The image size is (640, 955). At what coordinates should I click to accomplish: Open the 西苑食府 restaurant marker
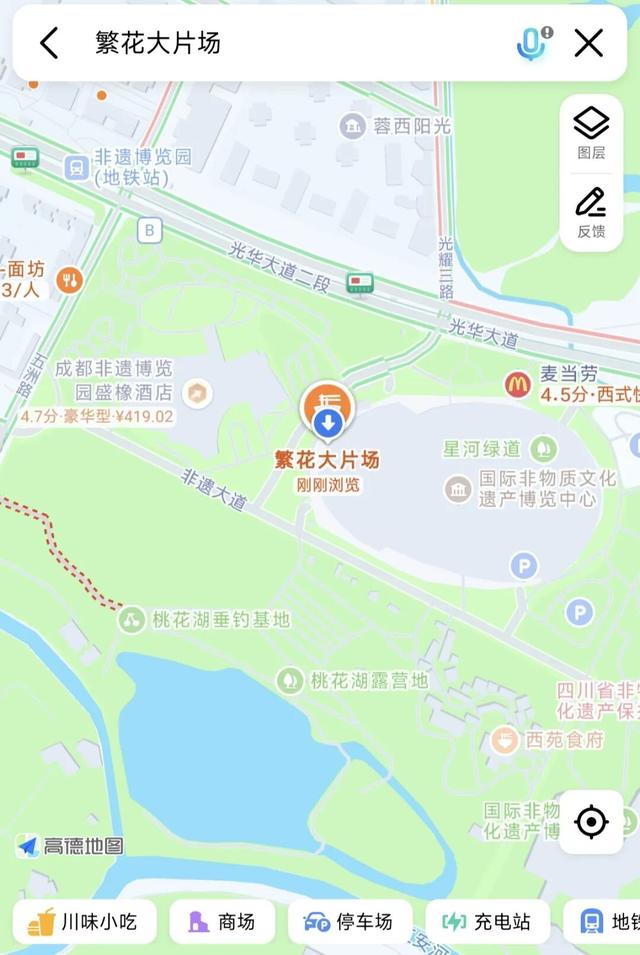tap(505, 740)
